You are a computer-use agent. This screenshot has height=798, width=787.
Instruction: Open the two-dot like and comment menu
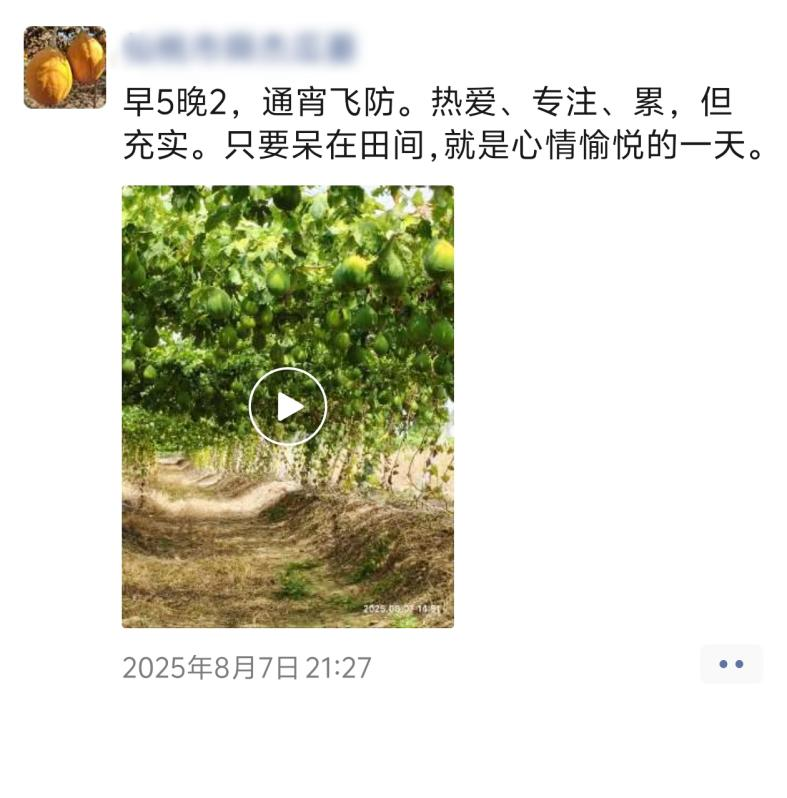(x=731, y=664)
